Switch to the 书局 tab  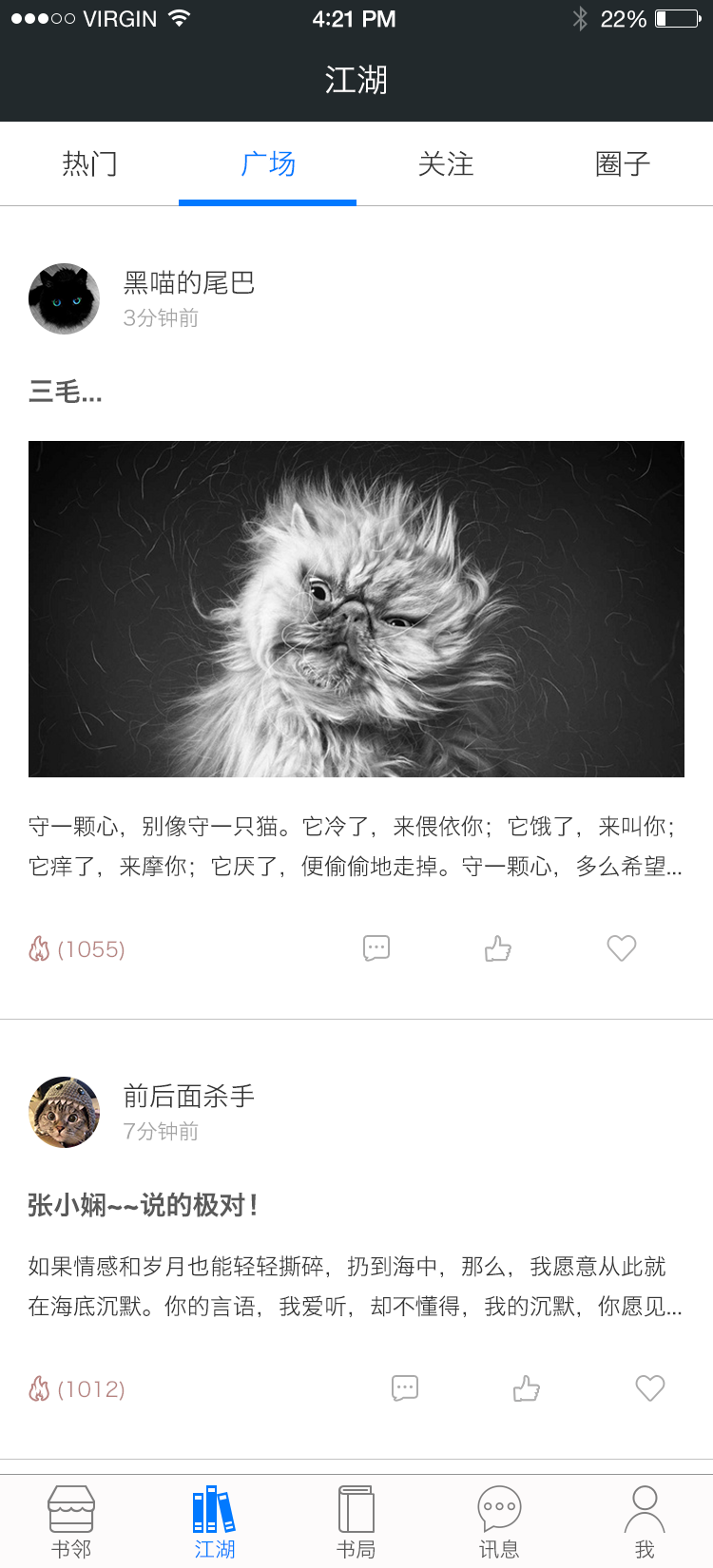[x=356, y=1520]
